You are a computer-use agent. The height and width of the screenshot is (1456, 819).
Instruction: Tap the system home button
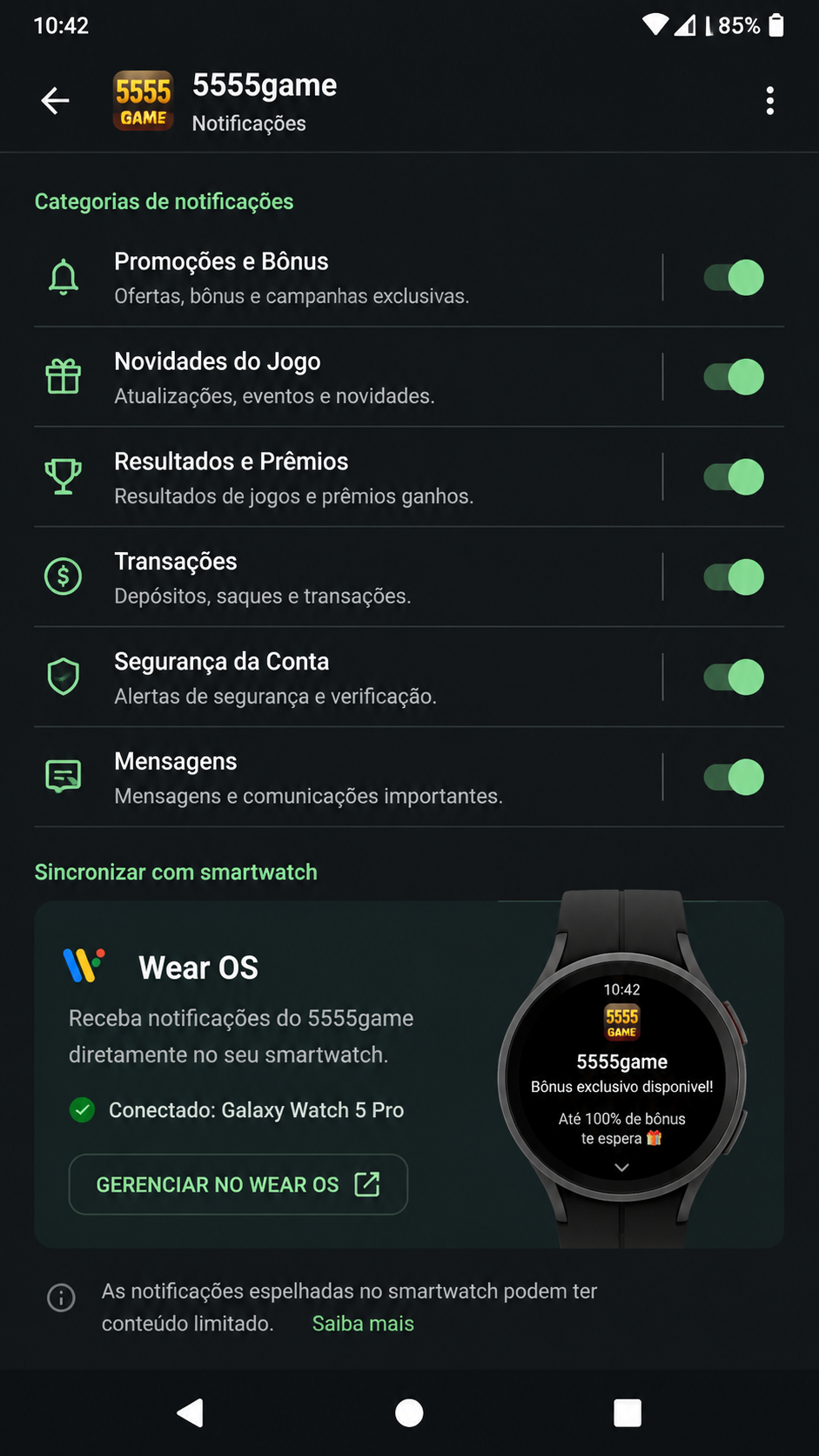409,1413
